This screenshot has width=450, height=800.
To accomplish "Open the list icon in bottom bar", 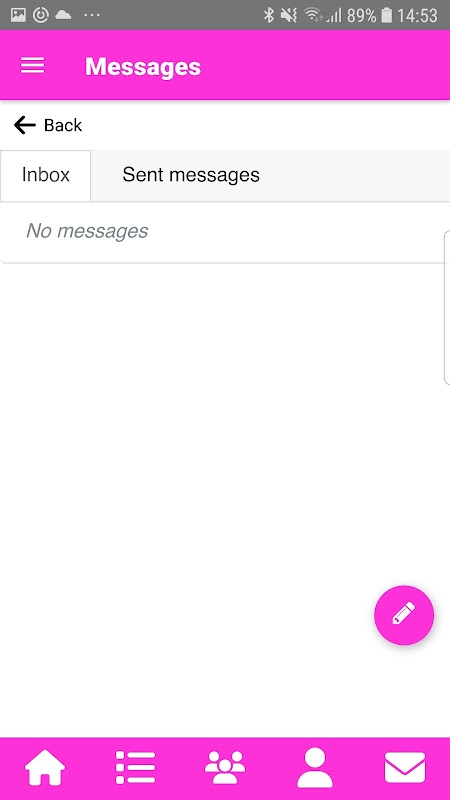I will [x=135, y=767].
